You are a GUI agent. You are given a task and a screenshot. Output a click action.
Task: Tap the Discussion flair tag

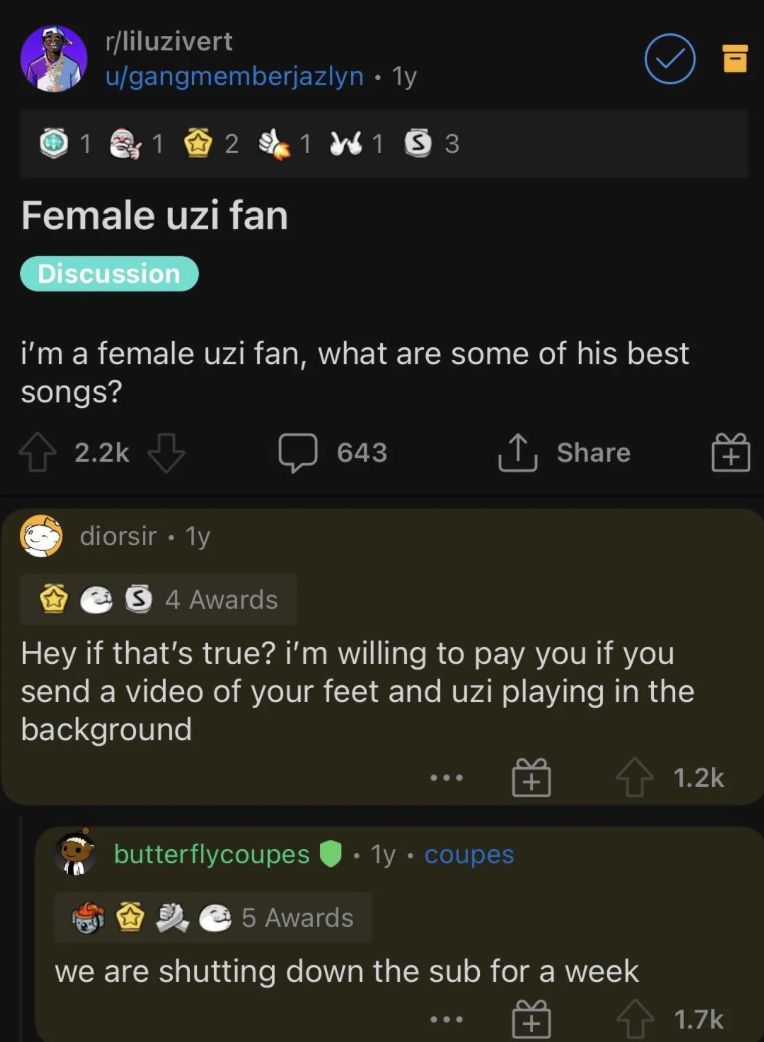pyautogui.click(x=110, y=274)
